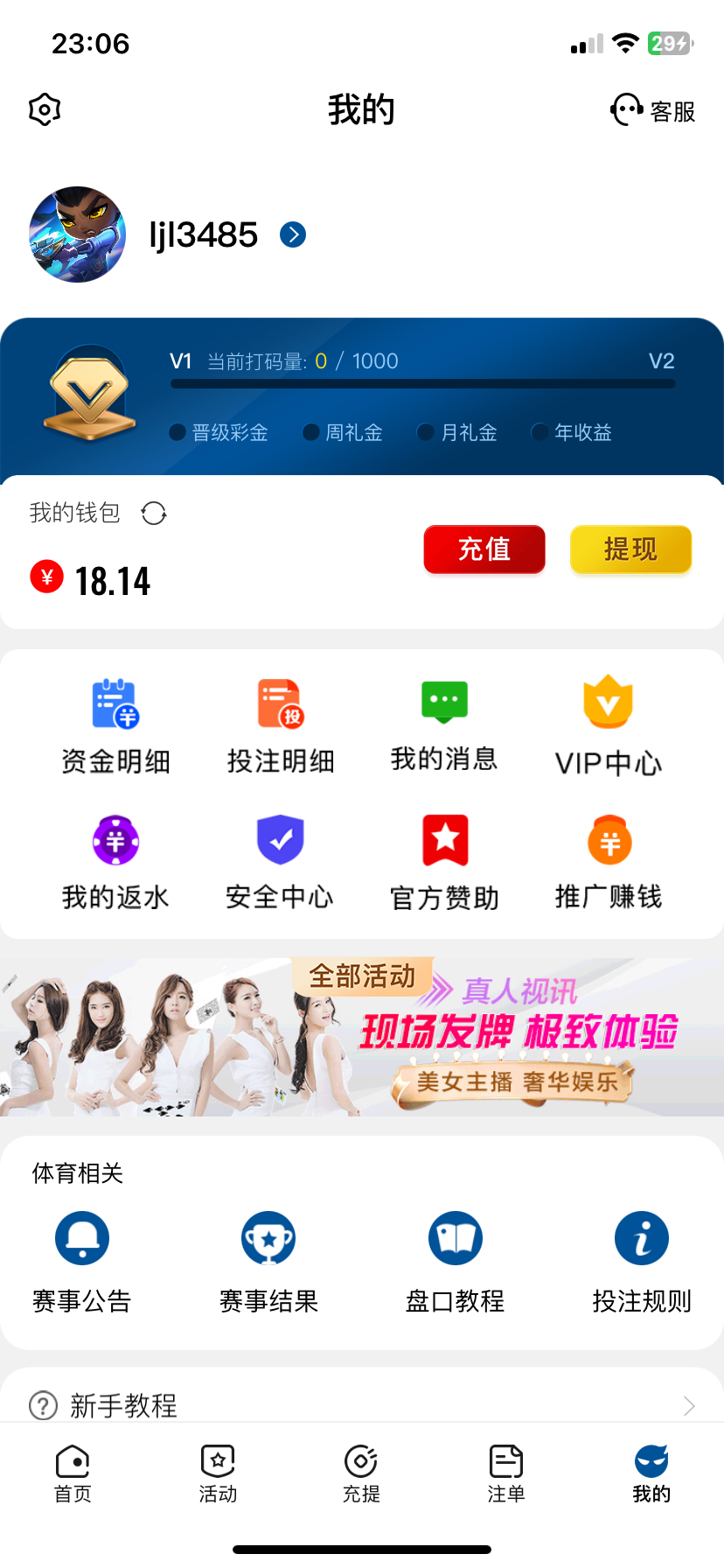The height and width of the screenshot is (1568, 724).
Task: View 赛事结果 match results
Action: pyautogui.click(x=268, y=1262)
